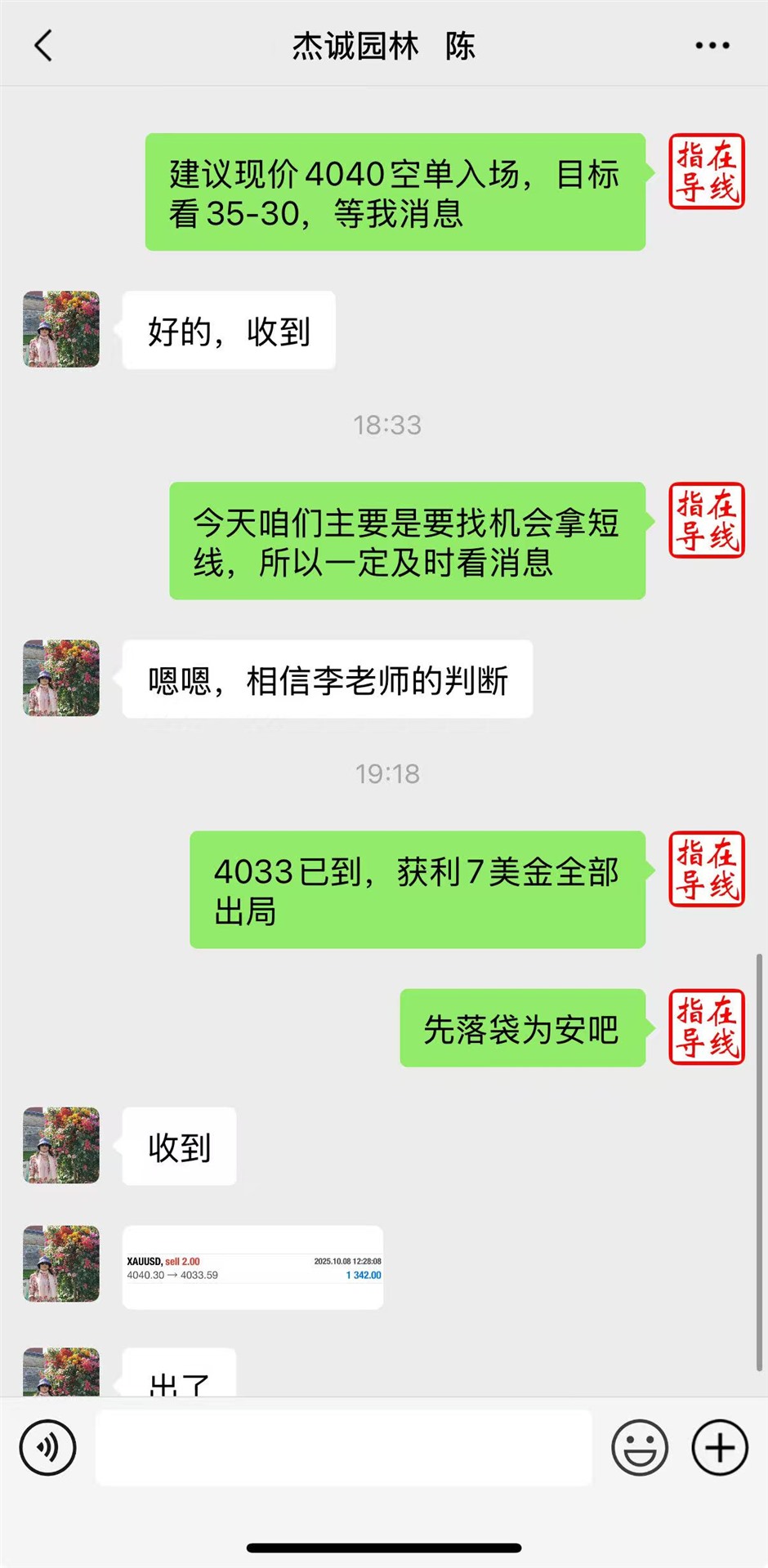Open the plus attachment menu
This screenshot has width=768, height=1568.
pos(720,1448)
